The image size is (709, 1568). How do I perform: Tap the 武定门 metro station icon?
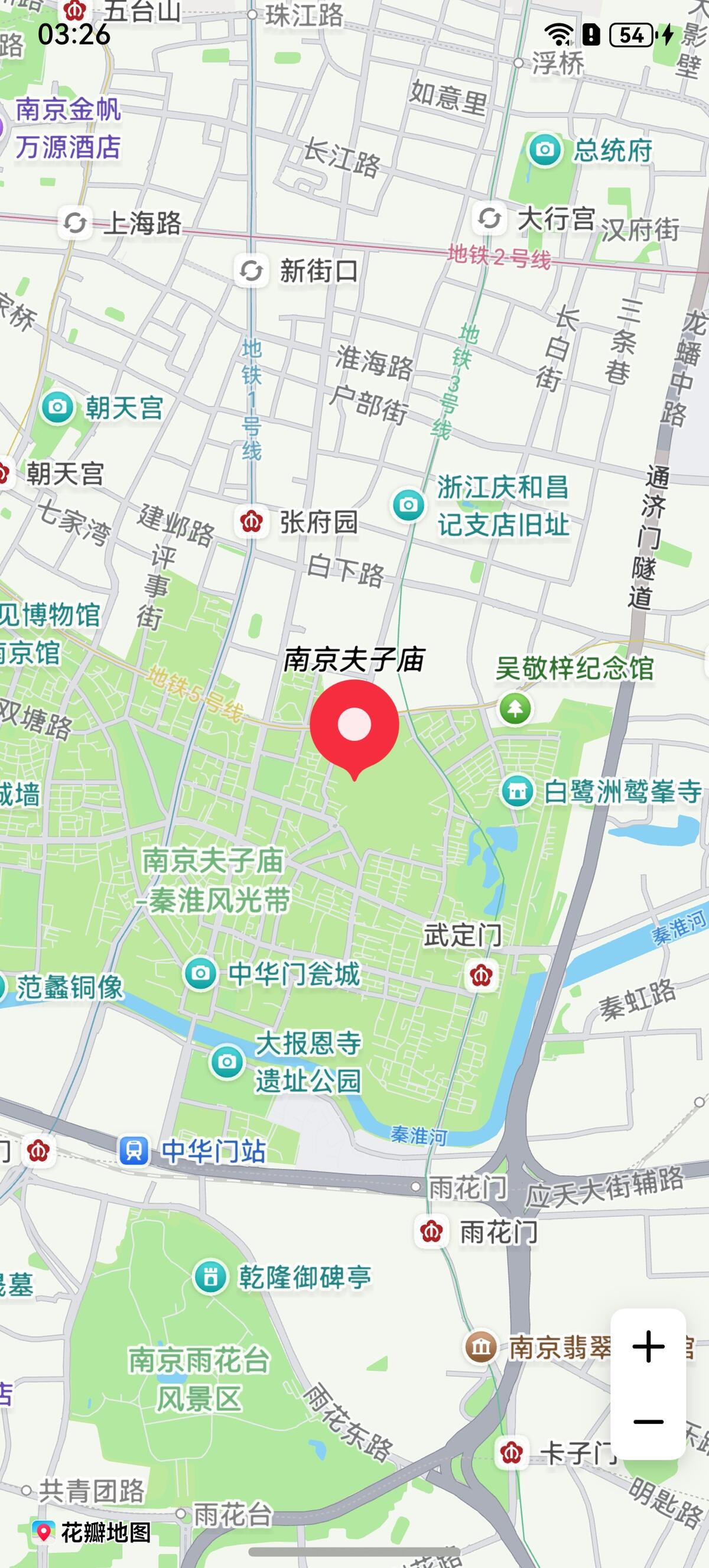click(482, 976)
